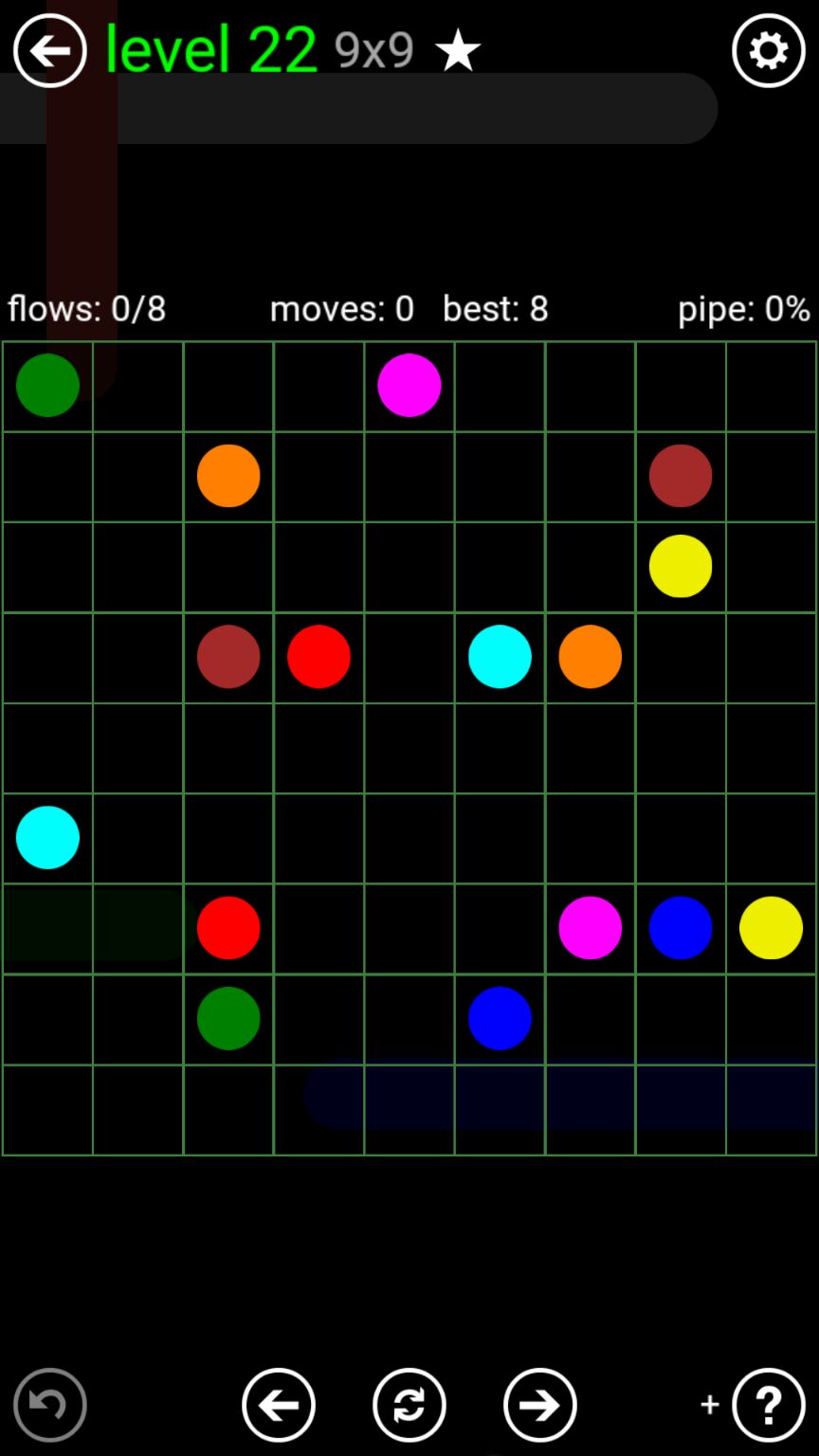Tap the cyan dot next to the orange dot
Viewport: 819px width, 1456px height.
[x=500, y=656]
